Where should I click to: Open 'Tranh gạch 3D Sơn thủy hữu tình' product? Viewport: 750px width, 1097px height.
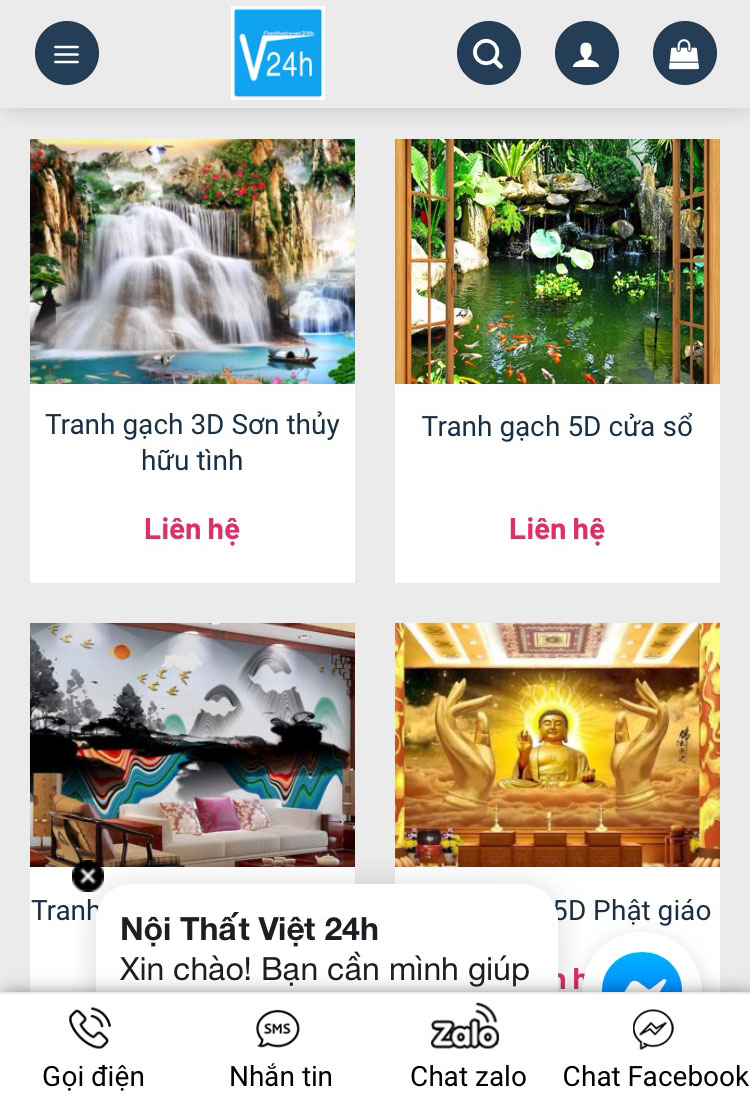pyautogui.click(x=192, y=442)
